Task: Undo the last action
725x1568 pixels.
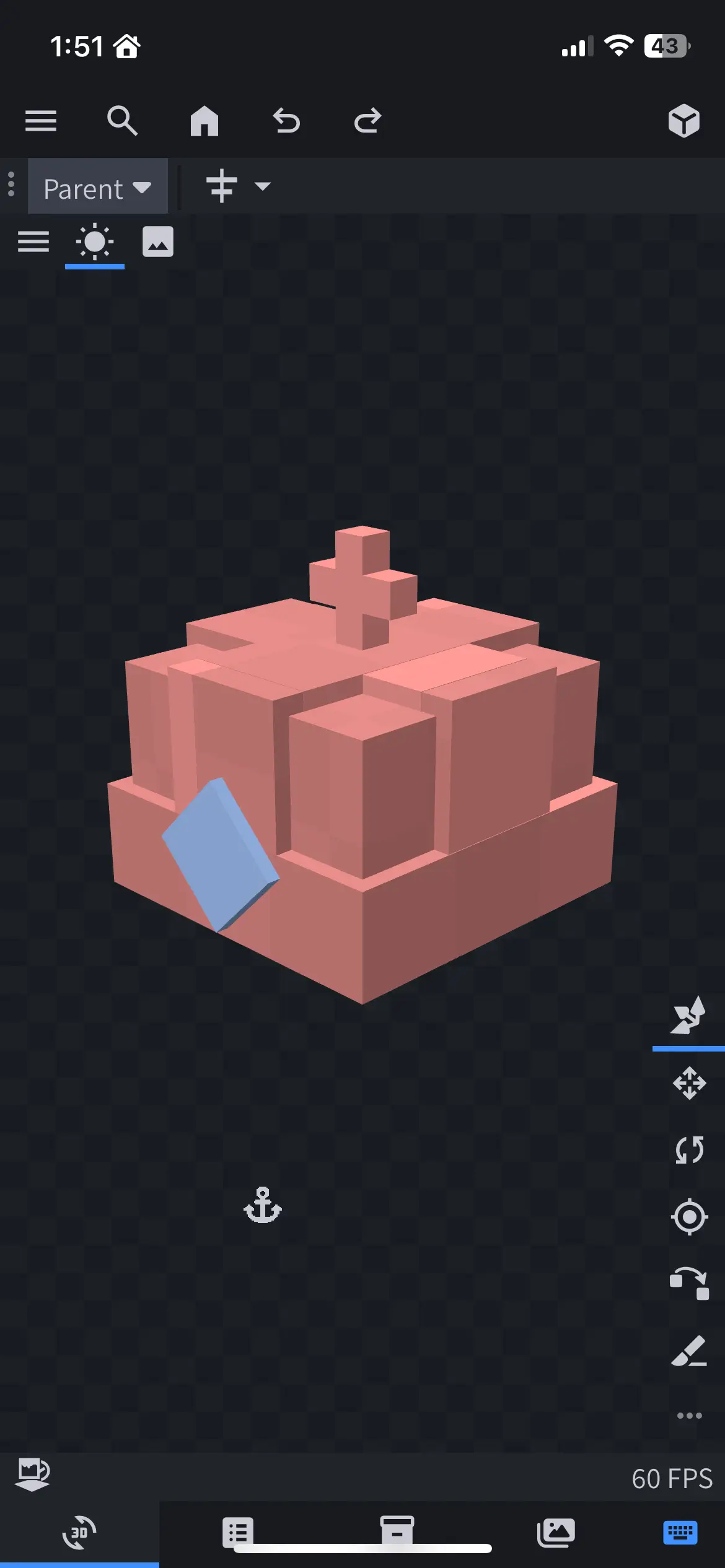Action: (x=286, y=121)
